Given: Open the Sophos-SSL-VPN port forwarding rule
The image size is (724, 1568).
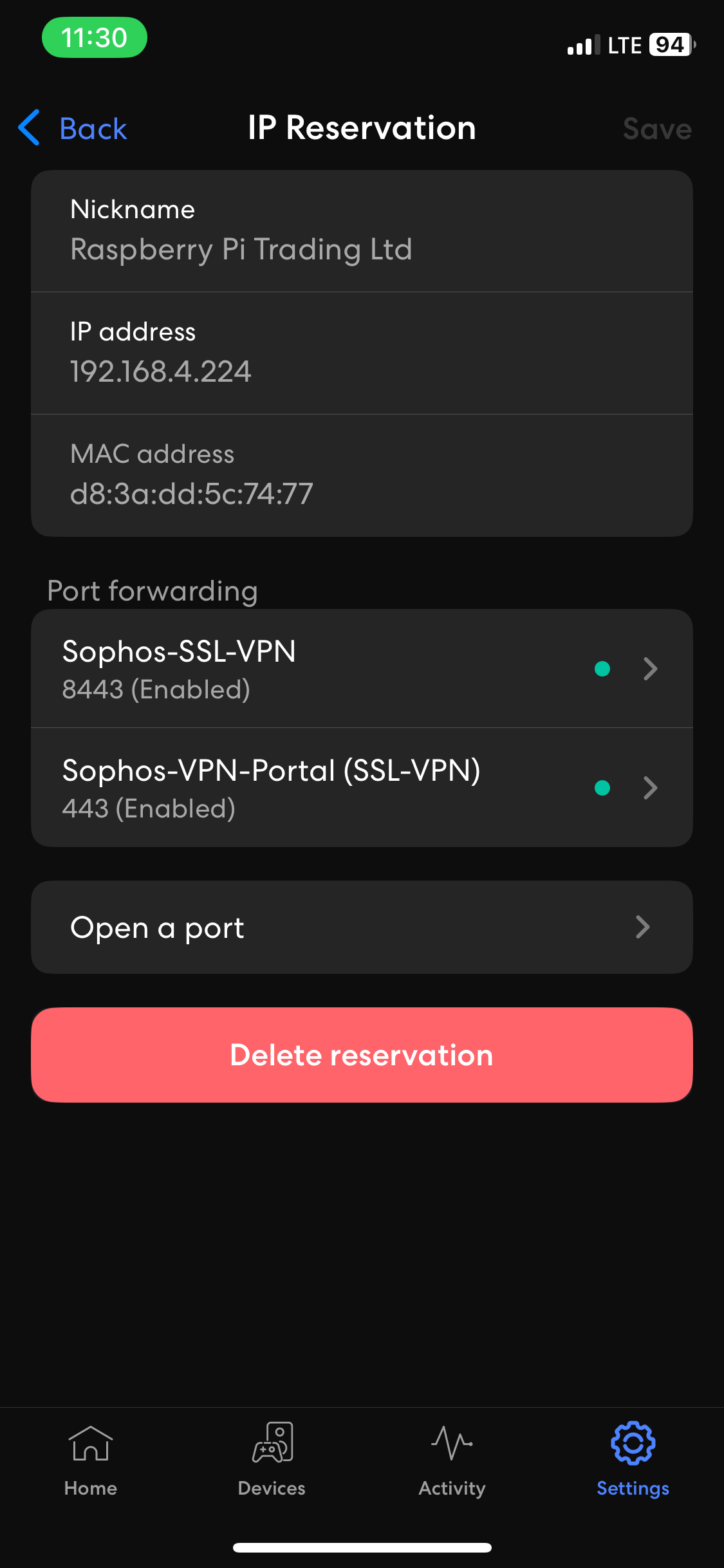Looking at the screenshot, I should click(362, 669).
